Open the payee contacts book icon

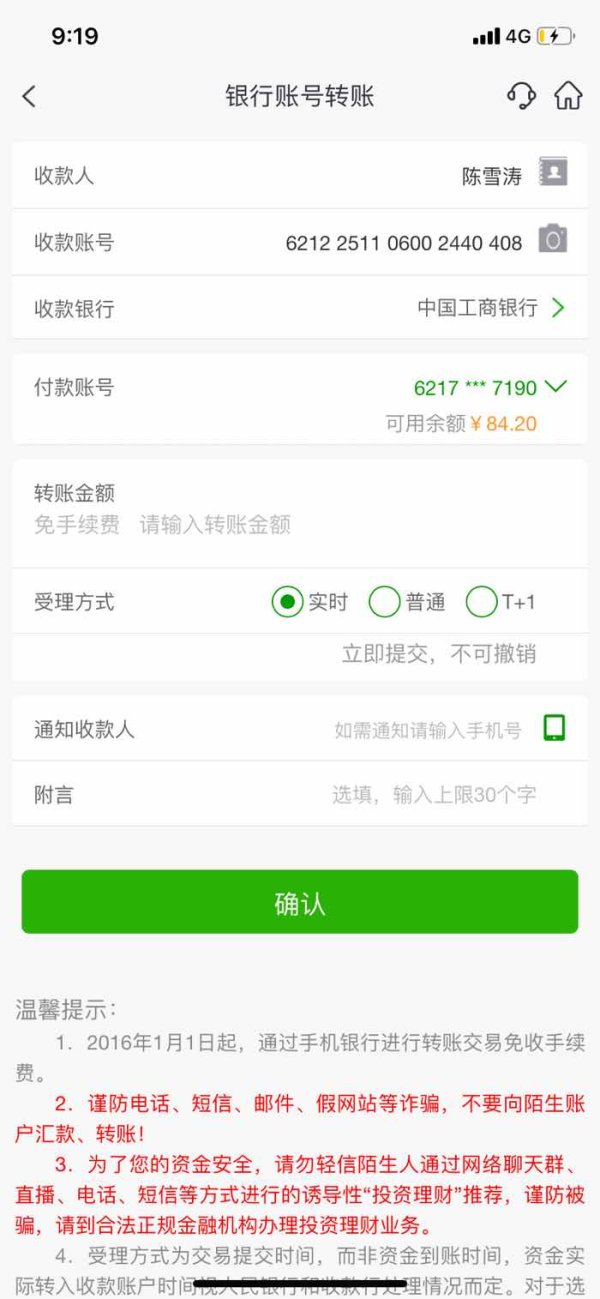pos(553,173)
